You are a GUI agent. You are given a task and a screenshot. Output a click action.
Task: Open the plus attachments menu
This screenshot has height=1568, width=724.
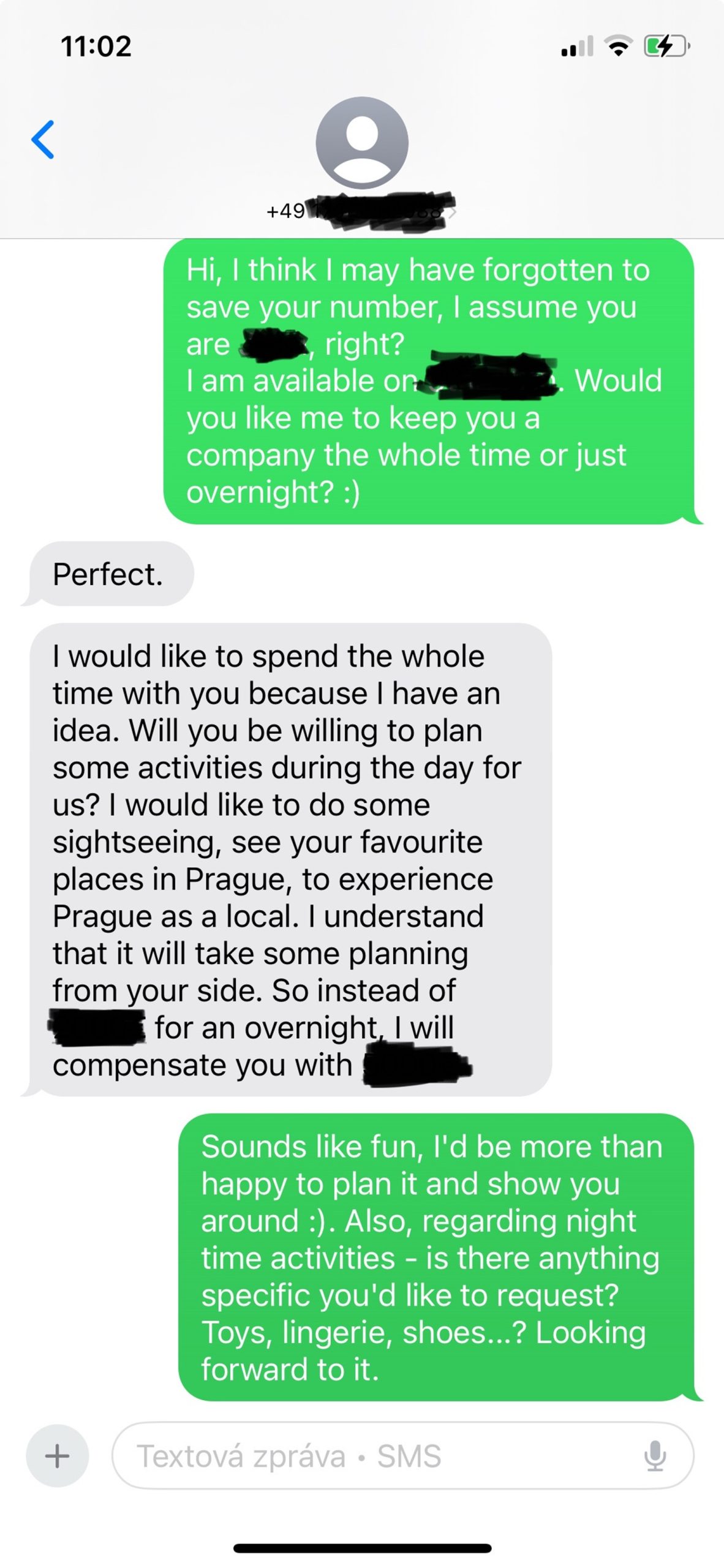pyautogui.click(x=57, y=1455)
